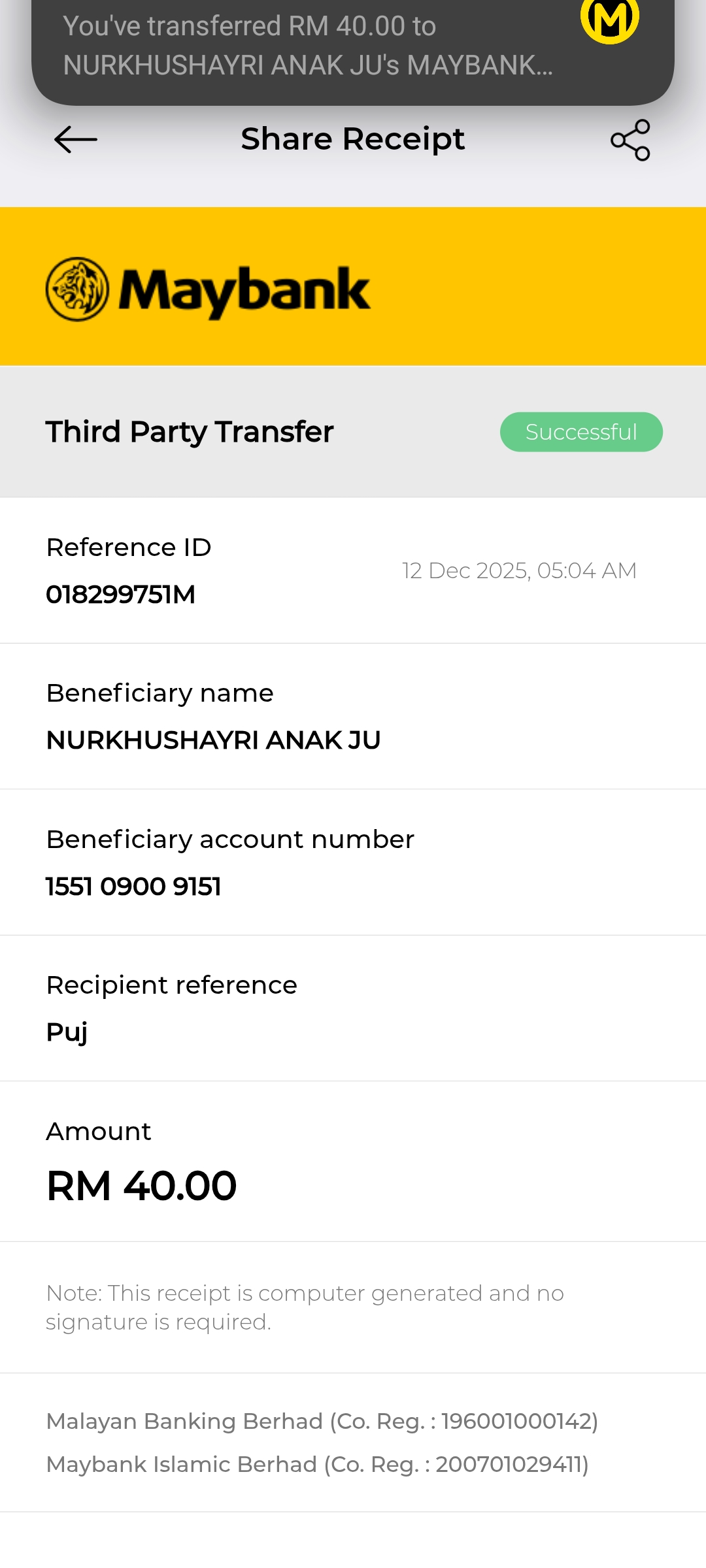The width and height of the screenshot is (706, 1568).
Task: Open the RM 40.00 transfer notification
Action: click(307, 47)
